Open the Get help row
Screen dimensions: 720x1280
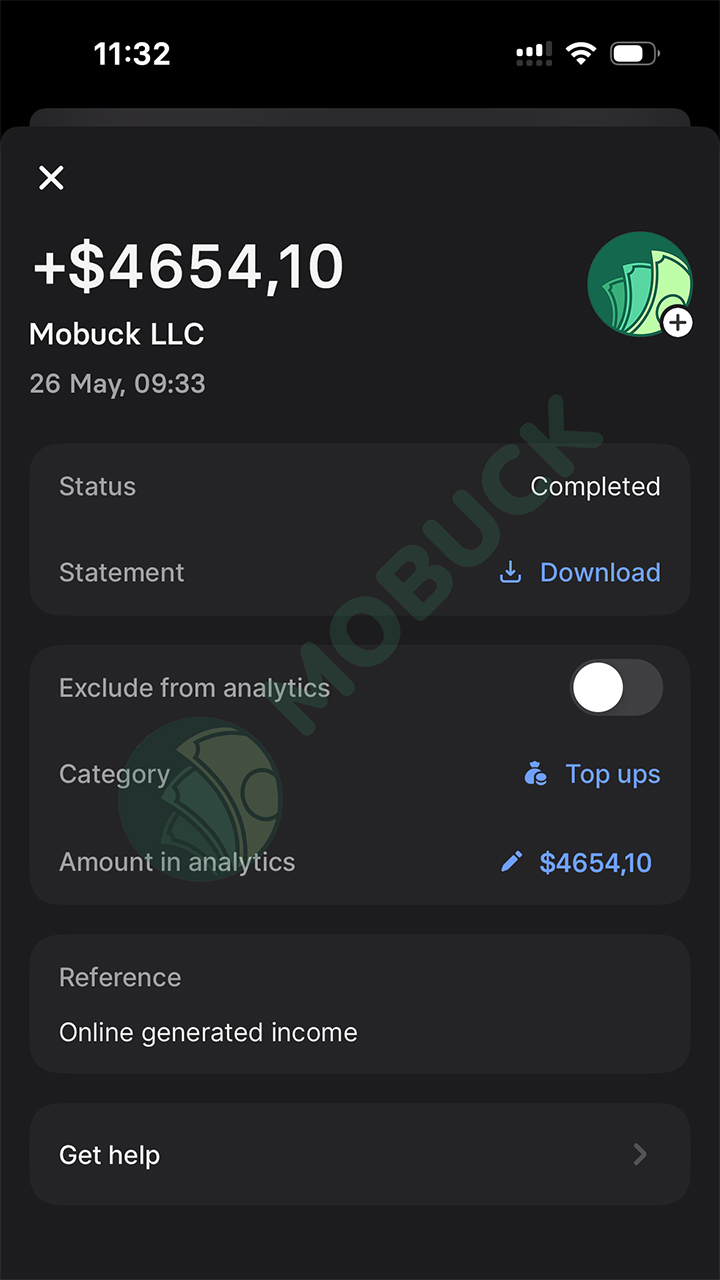360,1155
